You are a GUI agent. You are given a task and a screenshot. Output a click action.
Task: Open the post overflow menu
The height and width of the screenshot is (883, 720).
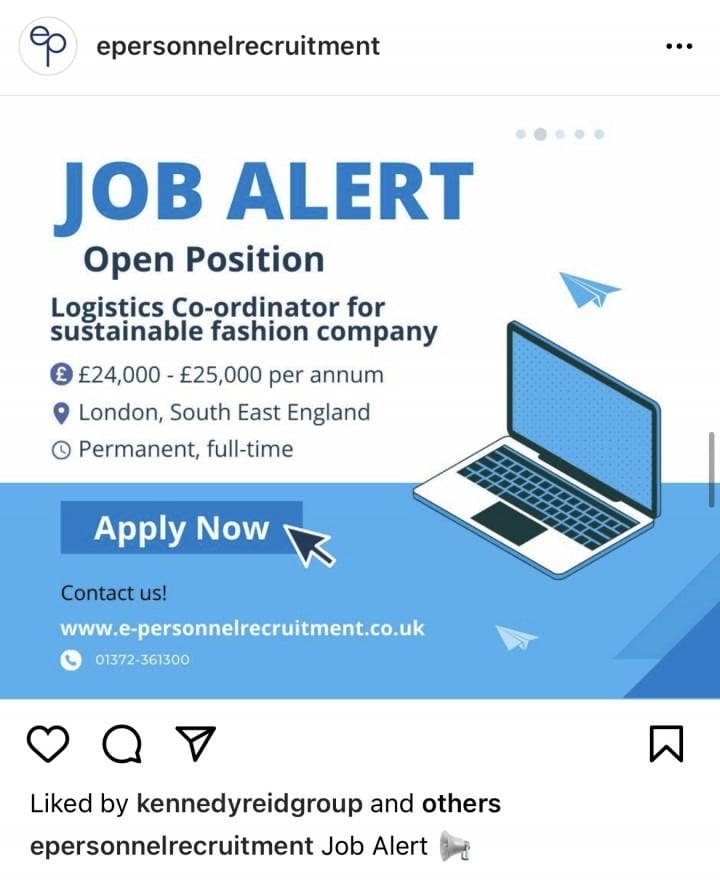click(x=678, y=46)
